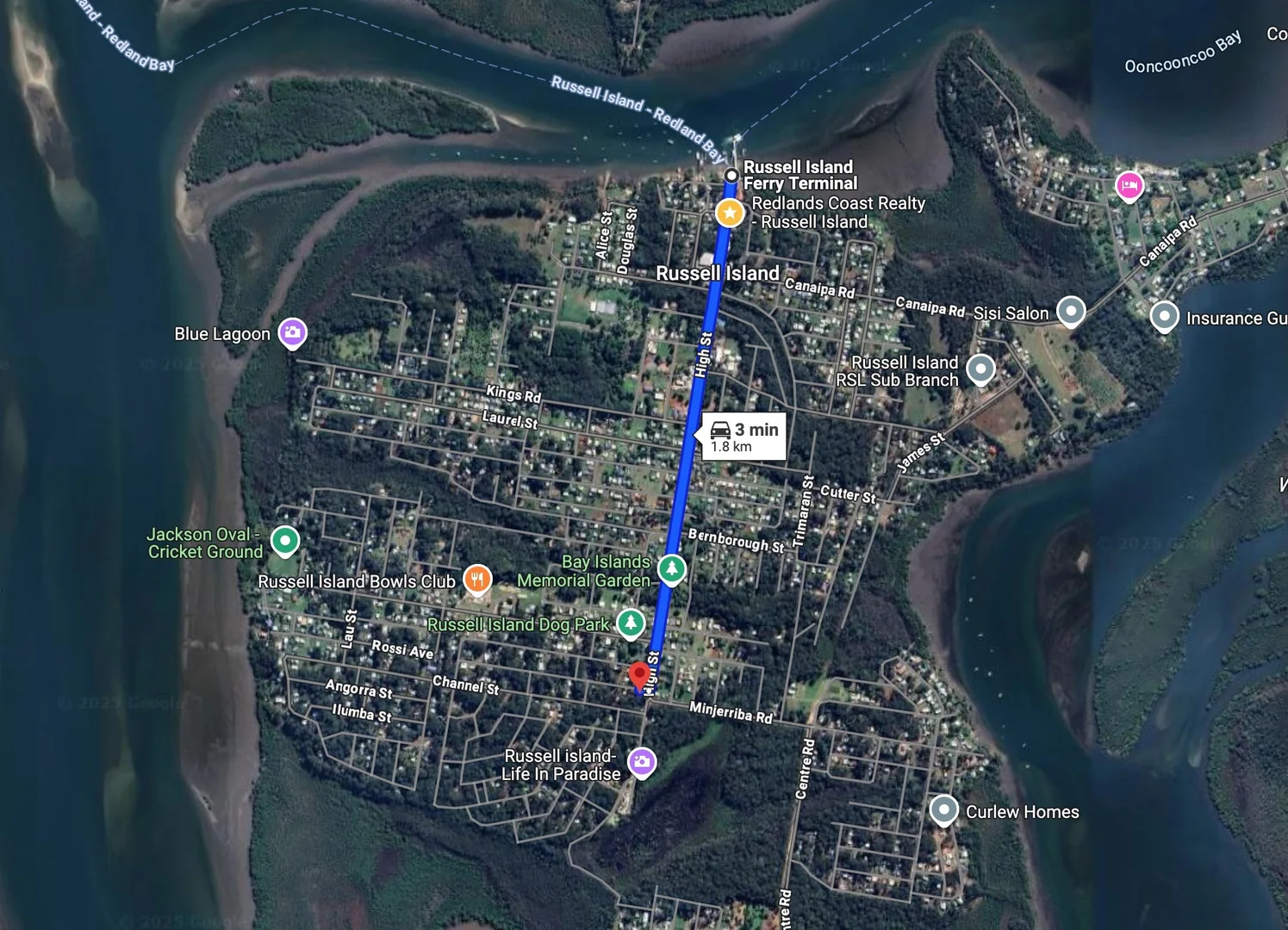
Task: Open the Blue Lagoon photo marker
Action: tap(293, 332)
